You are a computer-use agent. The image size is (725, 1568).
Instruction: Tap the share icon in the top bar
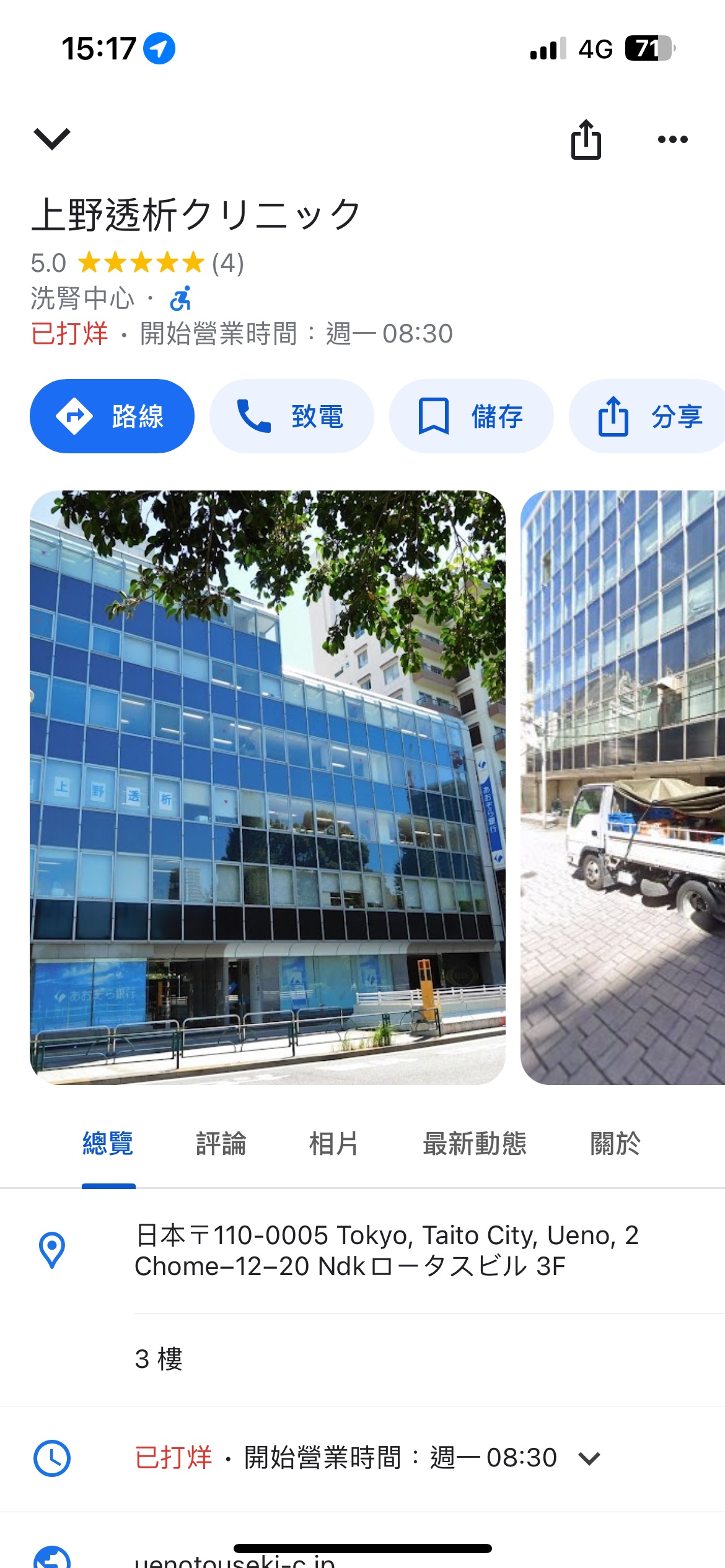[586, 140]
